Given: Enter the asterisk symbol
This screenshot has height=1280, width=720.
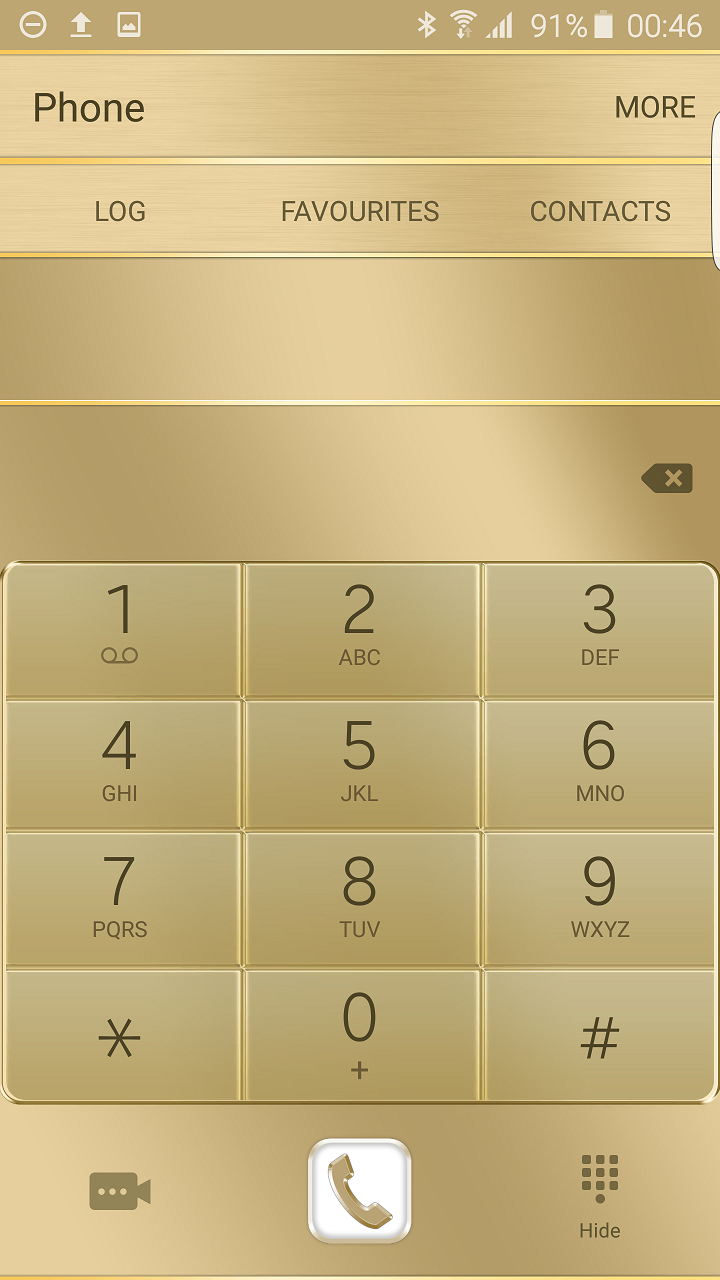Looking at the screenshot, I should tap(122, 1035).
